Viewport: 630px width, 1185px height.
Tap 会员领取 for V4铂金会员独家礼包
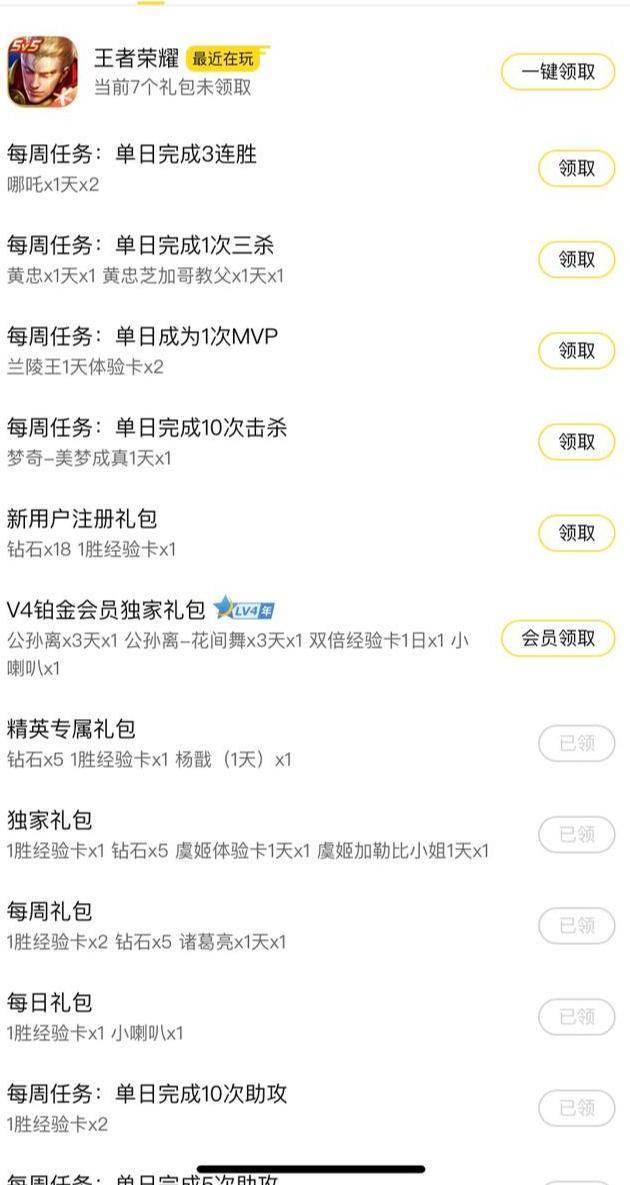click(x=558, y=639)
